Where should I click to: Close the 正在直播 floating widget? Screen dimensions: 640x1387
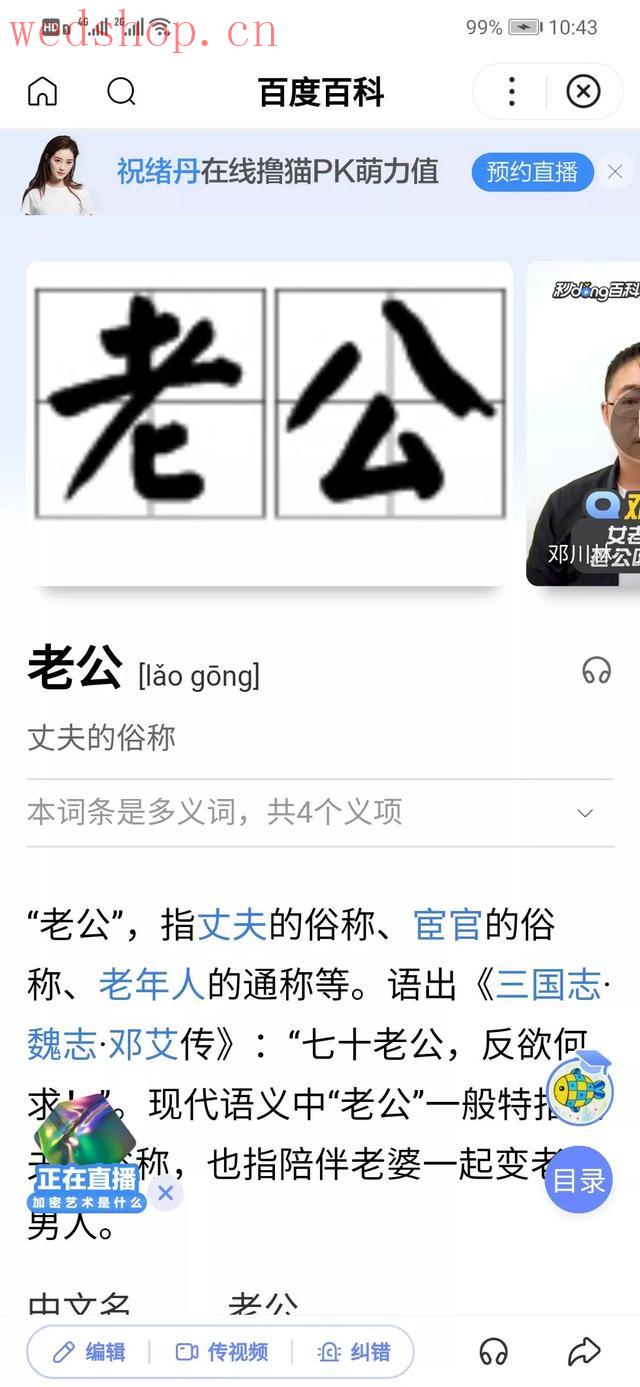pos(166,1193)
